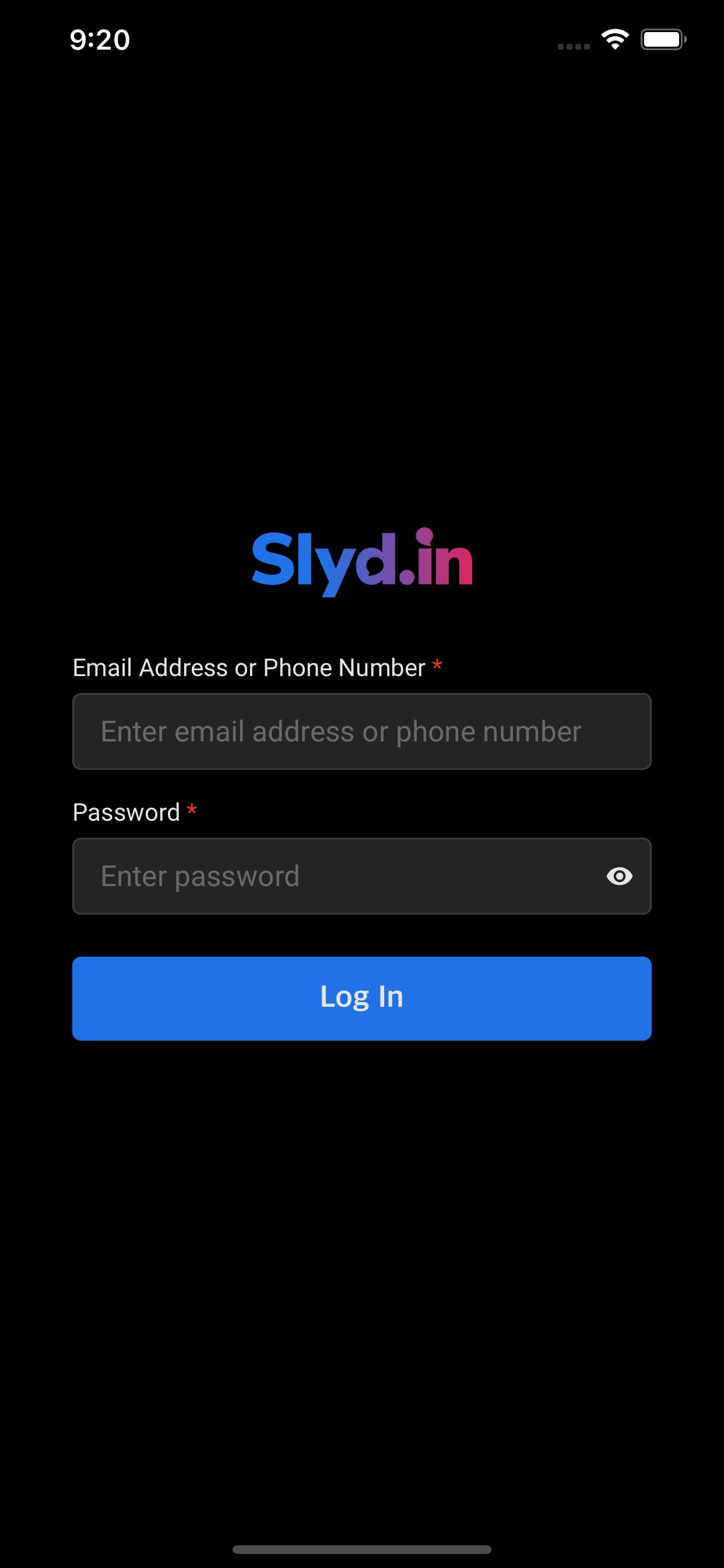Show the password with the eye icon
Screen dimensions: 724x1568
pyautogui.click(x=619, y=876)
